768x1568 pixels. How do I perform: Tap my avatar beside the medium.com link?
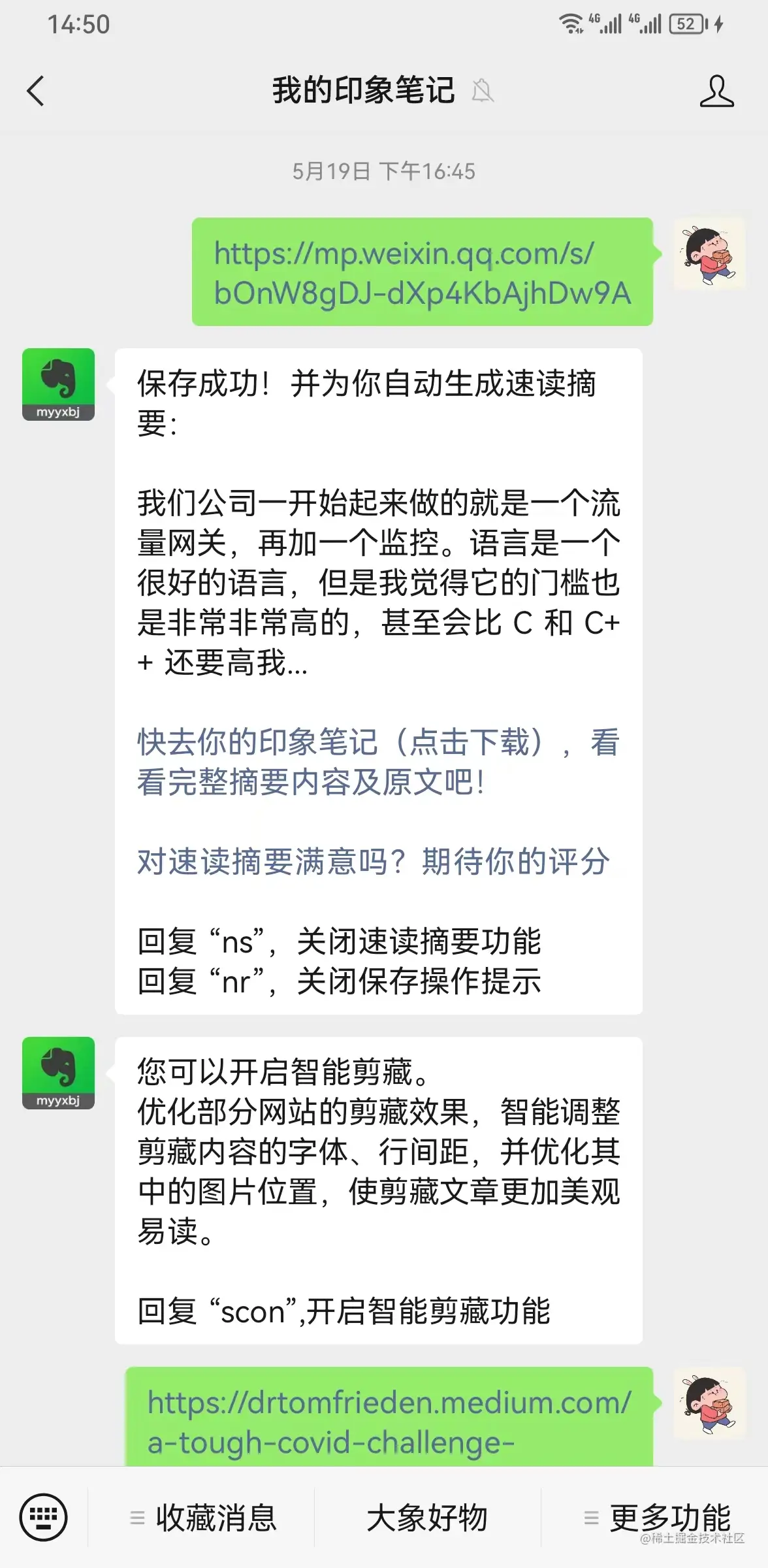click(709, 1403)
